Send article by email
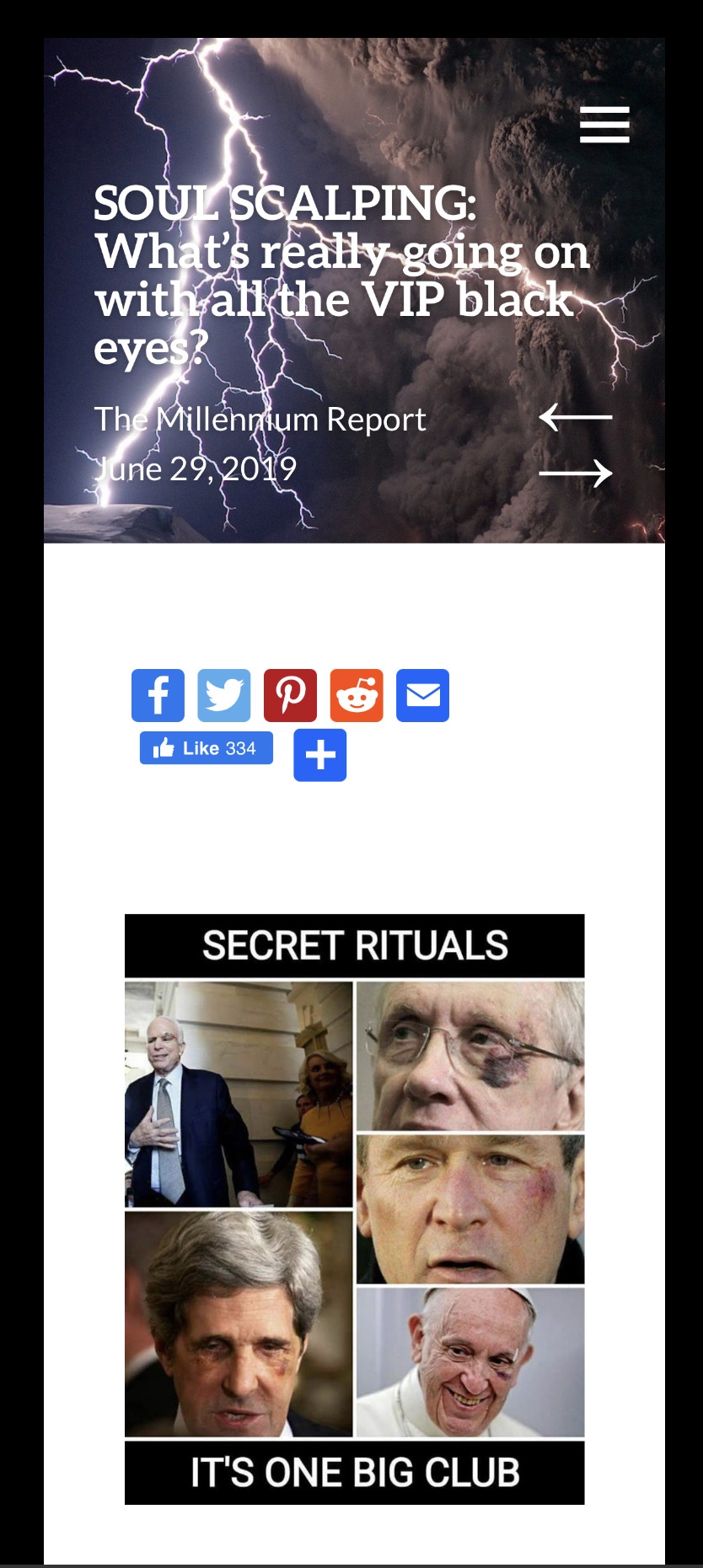Screen dimensions: 703x1568 (x=422, y=696)
